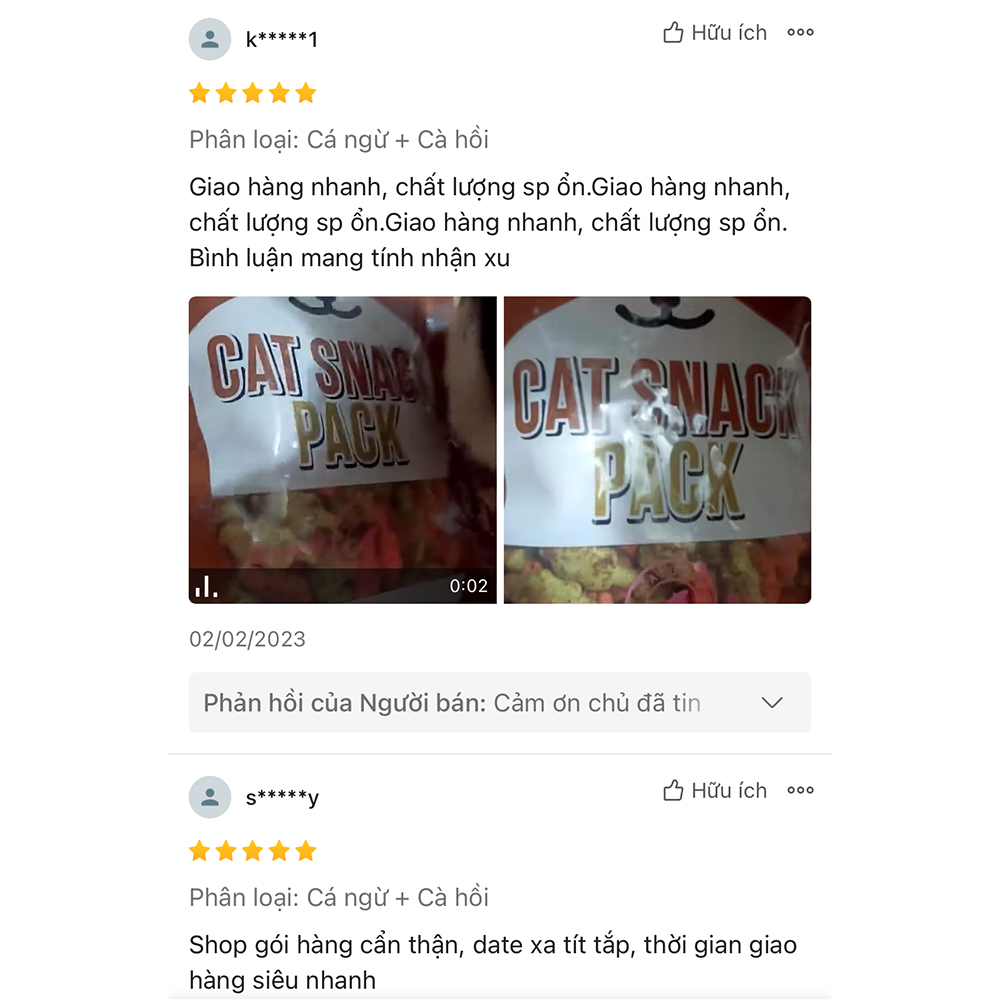Viewport: 1000px width, 1000px height.
Task: Open the profile avatar of s*****y
Action: [x=210, y=797]
